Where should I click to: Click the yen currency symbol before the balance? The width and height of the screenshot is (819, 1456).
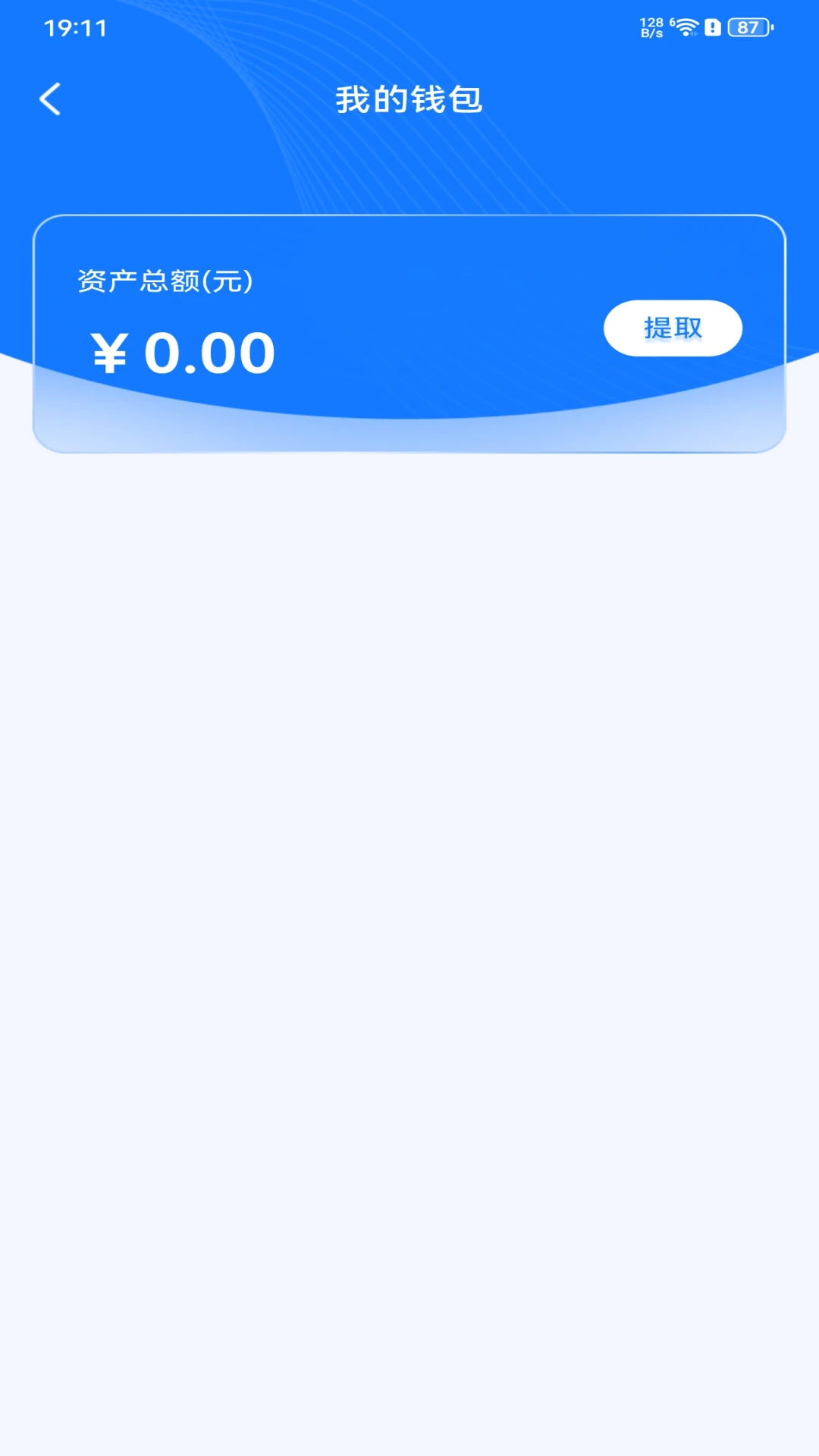108,352
